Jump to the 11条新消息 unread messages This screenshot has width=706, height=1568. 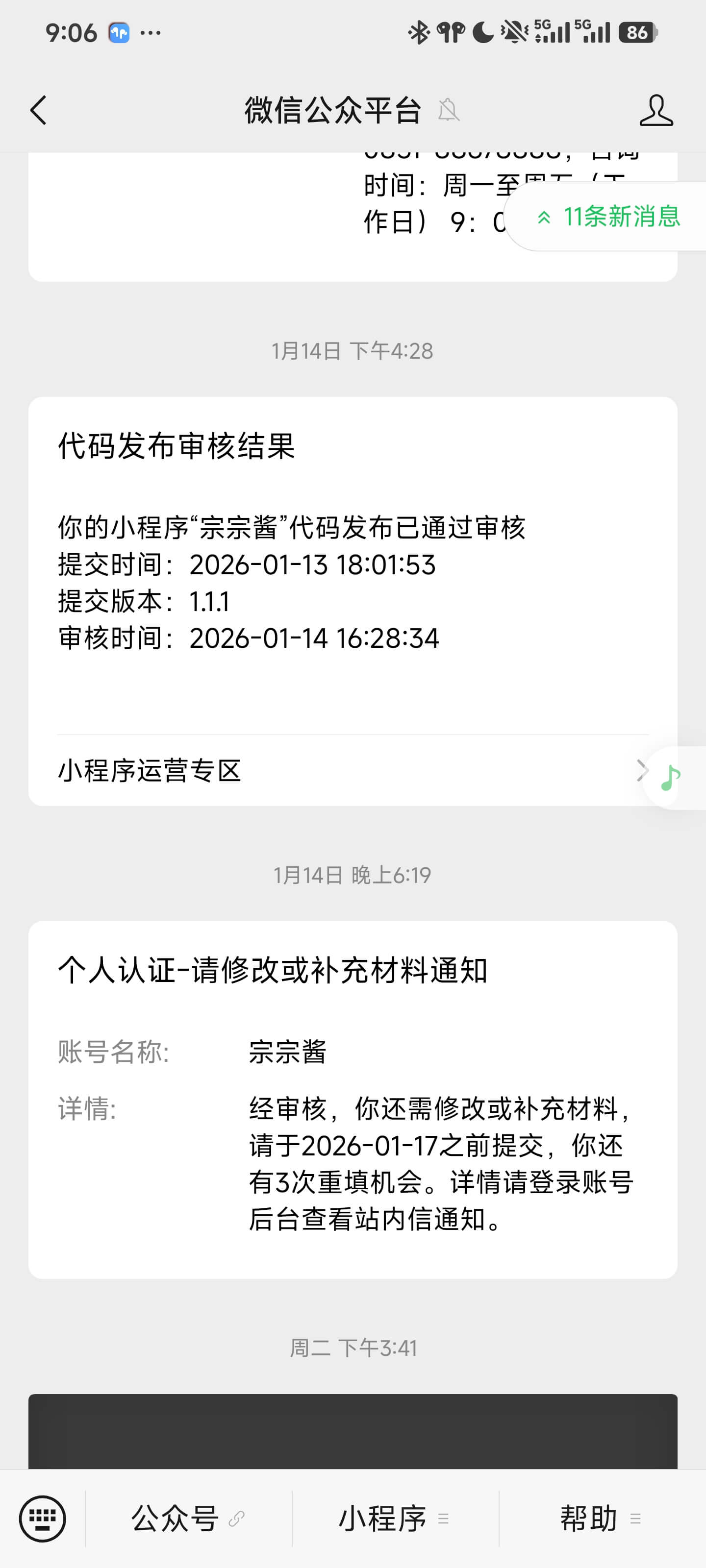tap(609, 216)
